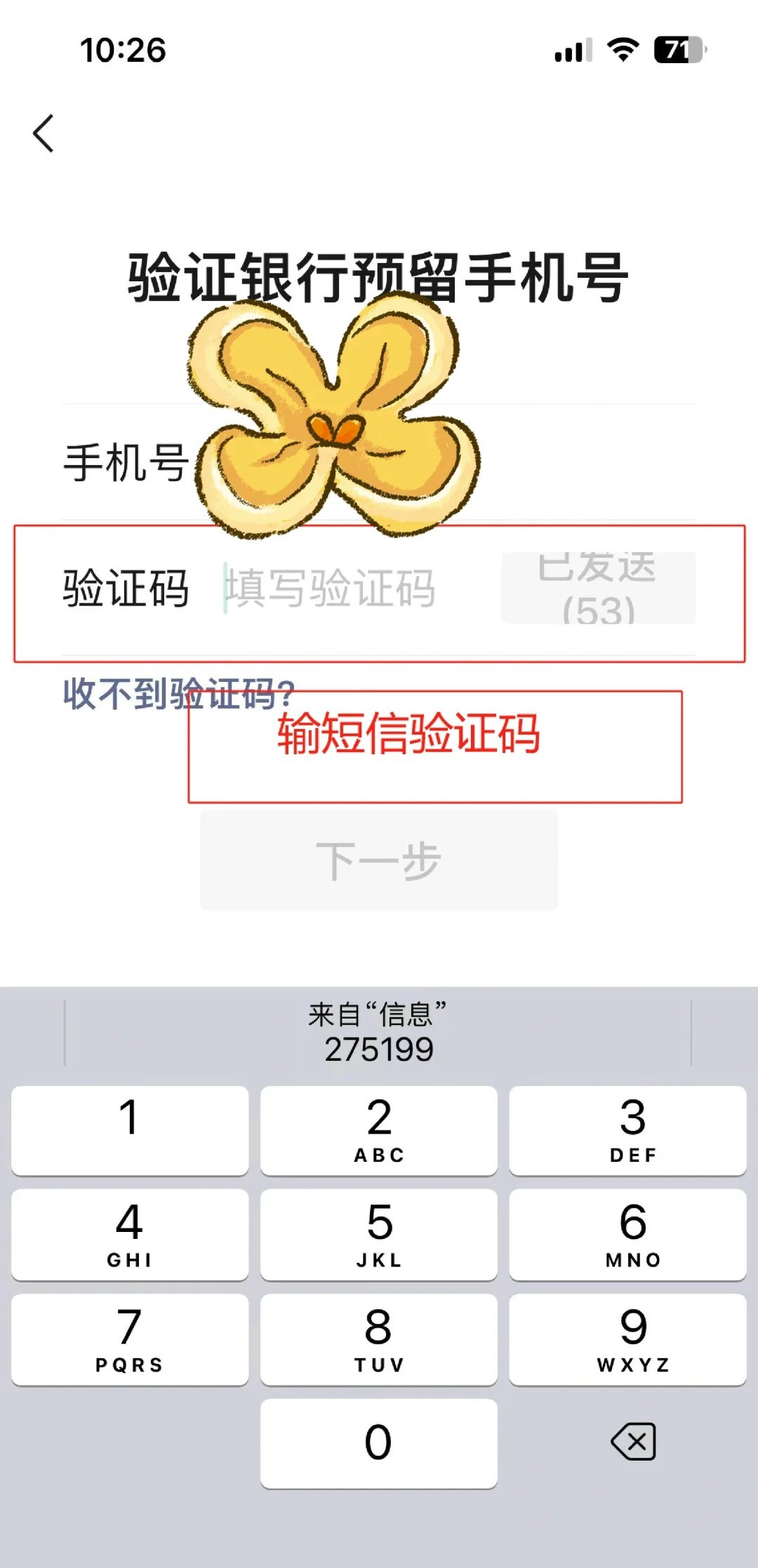The height and width of the screenshot is (1568, 758).
Task: Tap the 已发送 resend countdown button
Action: pos(598,588)
